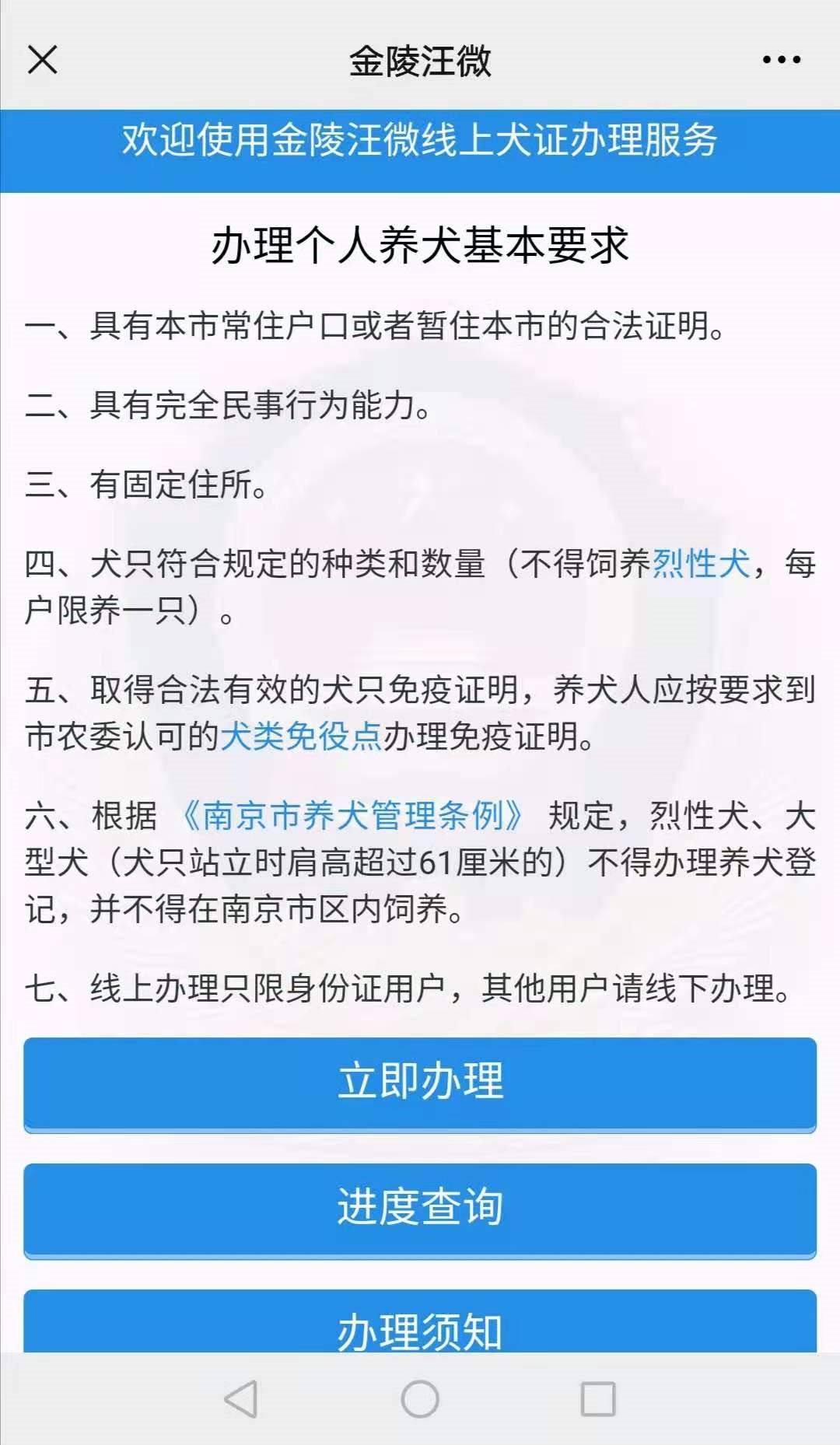Open the 《南京市养犬管理条例》 link
The width and height of the screenshot is (840, 1445).
[x=352, y=816]
